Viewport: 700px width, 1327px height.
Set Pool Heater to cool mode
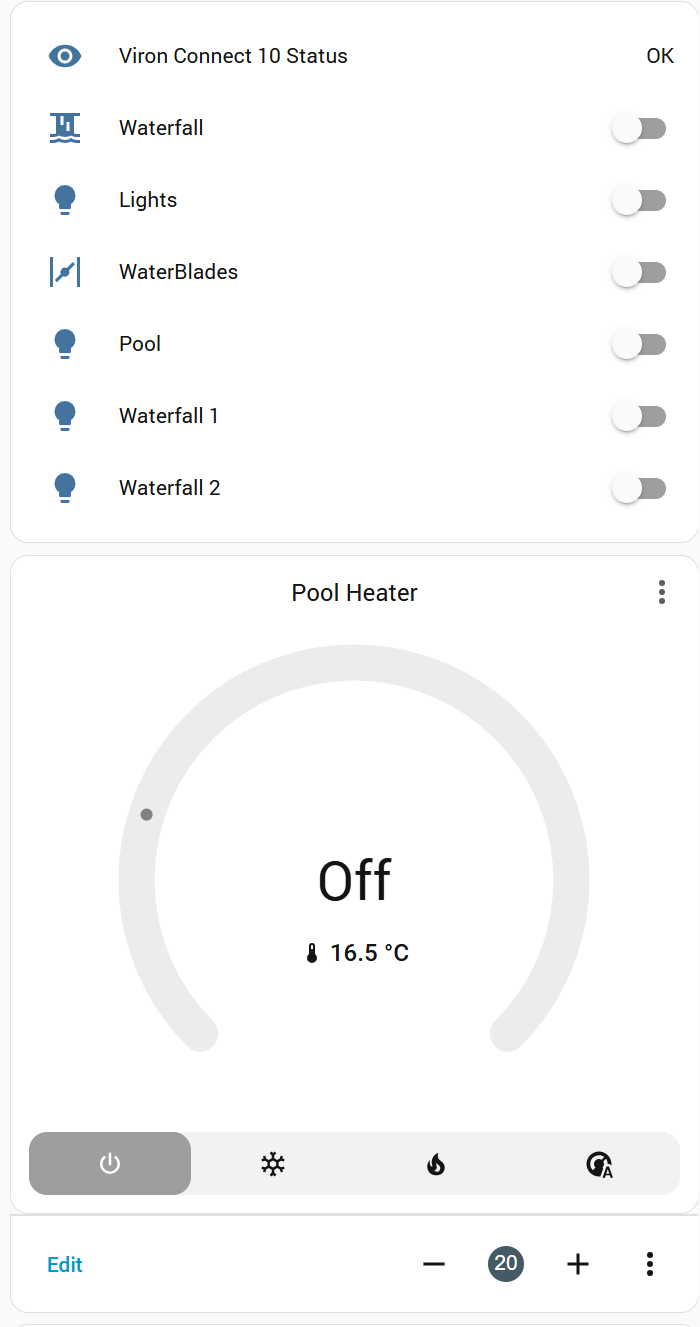tap(273, 1164)
